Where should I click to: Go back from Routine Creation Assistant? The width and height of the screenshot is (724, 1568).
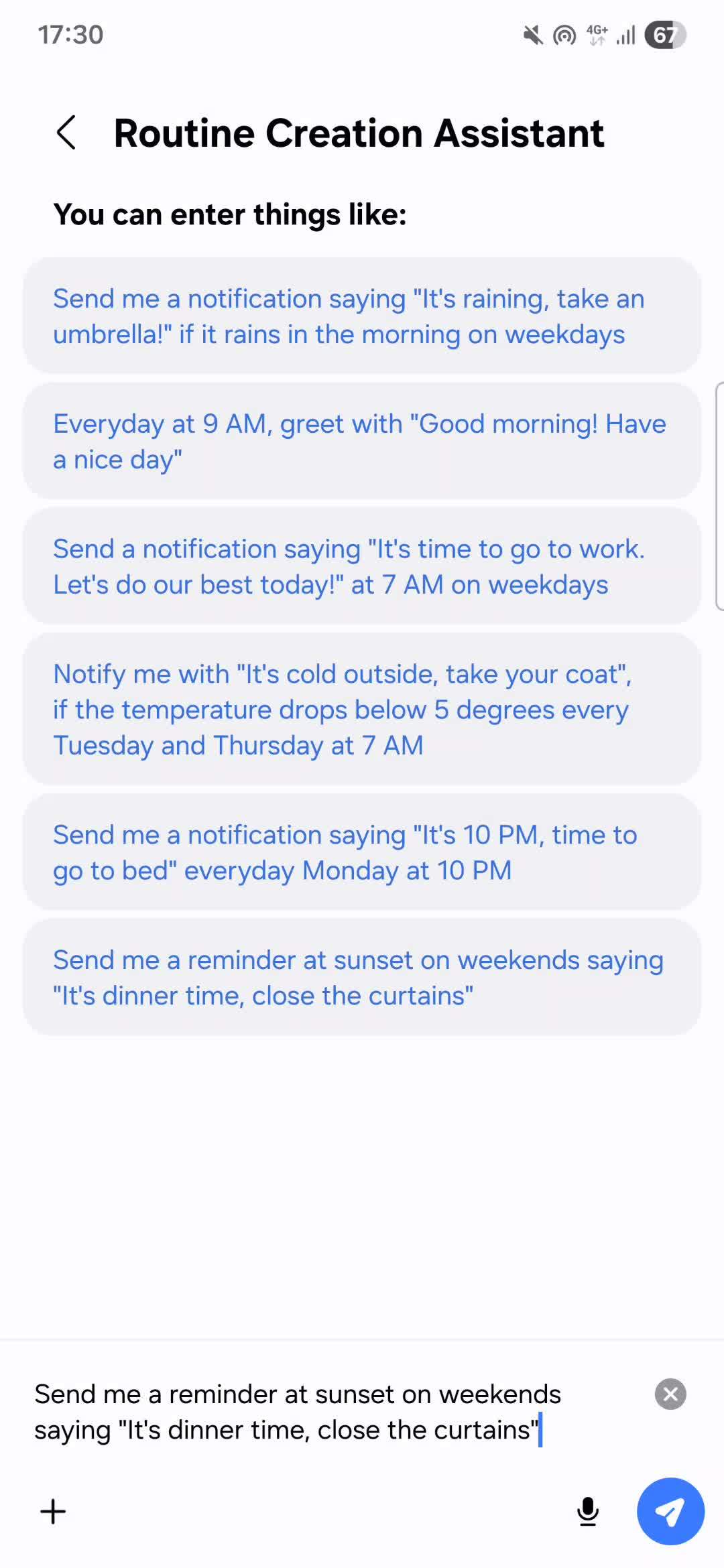[66, 133]
